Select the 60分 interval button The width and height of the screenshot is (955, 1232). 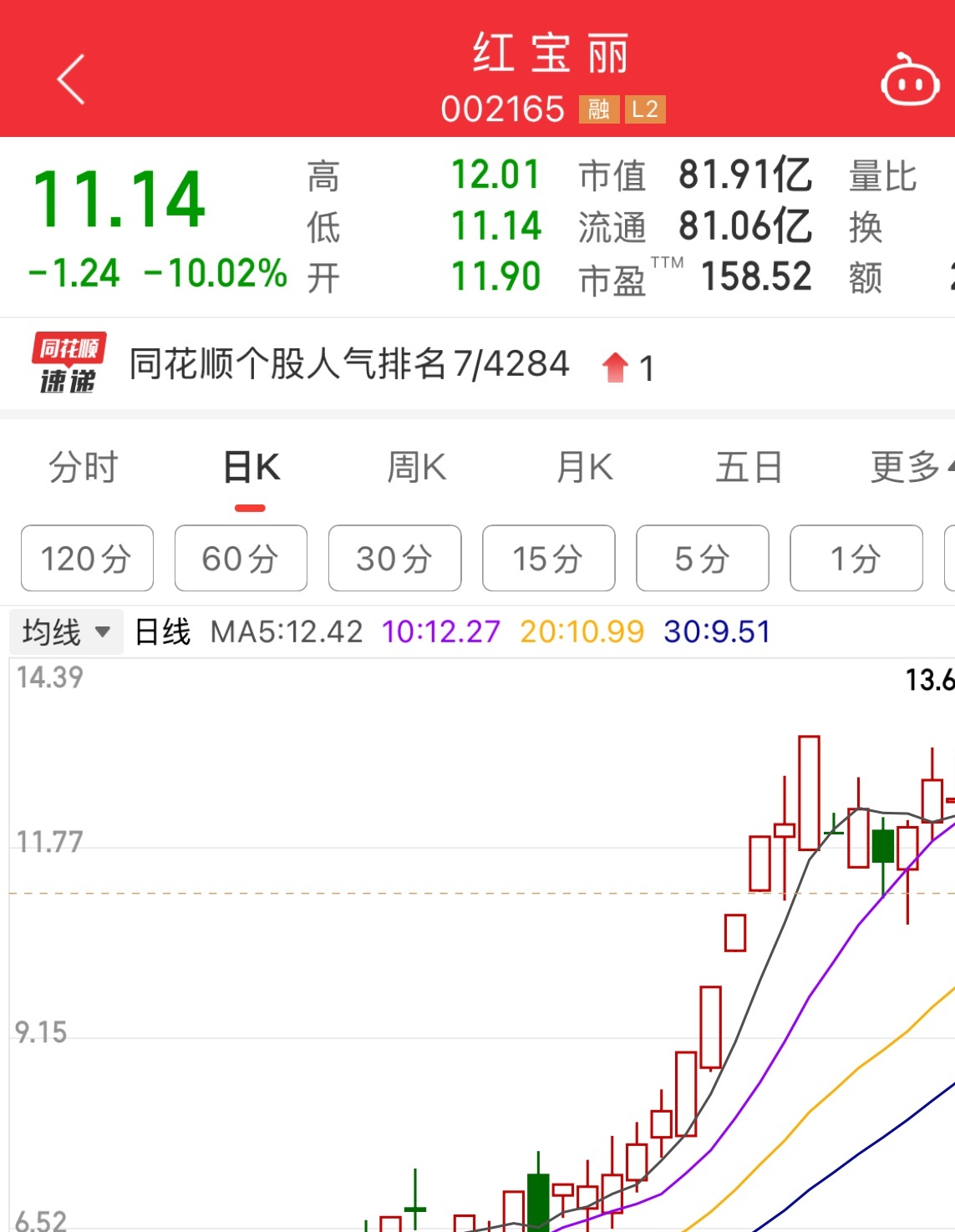pyautogui.click(x=241, y=558)
